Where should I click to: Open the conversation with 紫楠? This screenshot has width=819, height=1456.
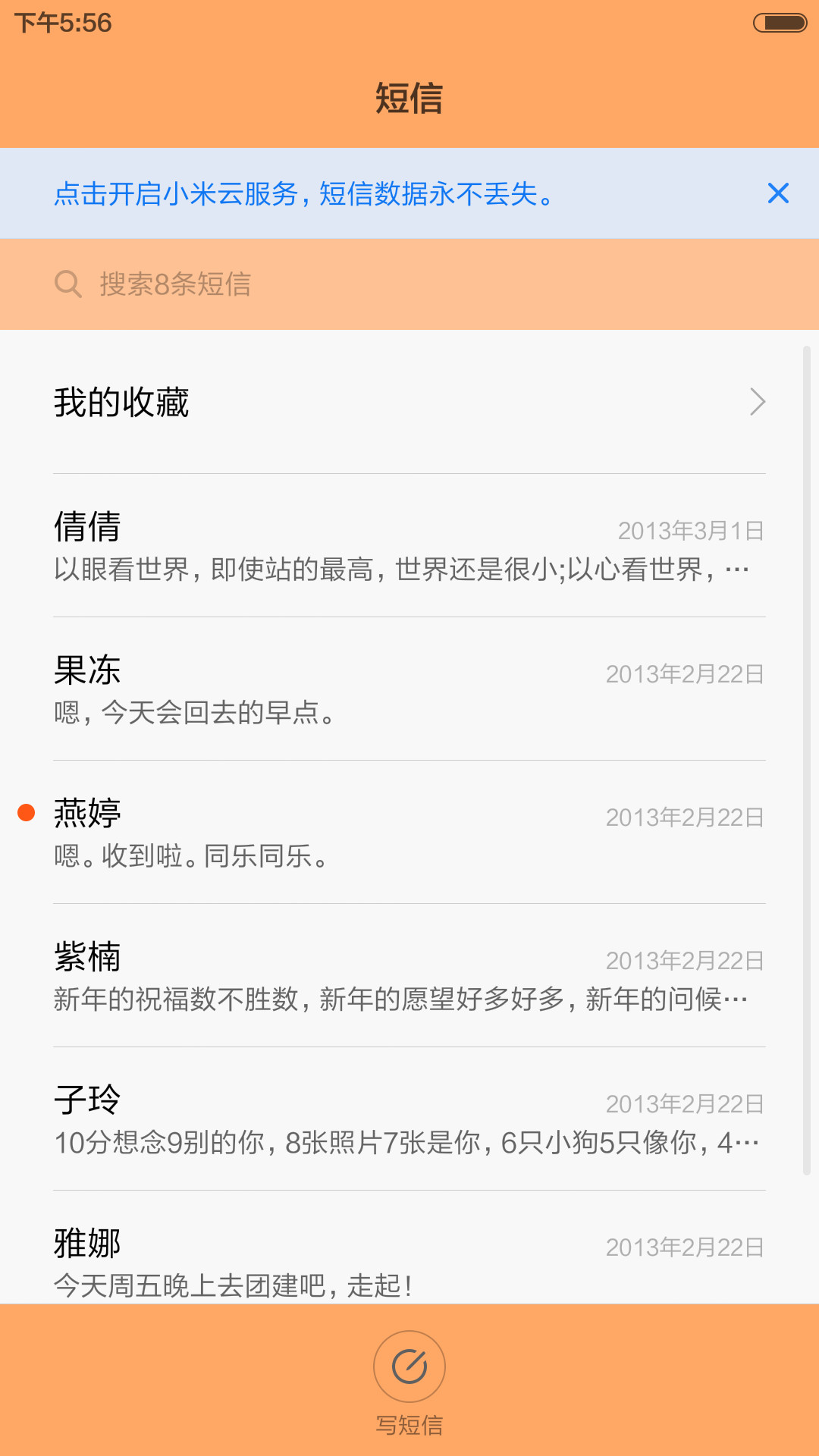409,976
